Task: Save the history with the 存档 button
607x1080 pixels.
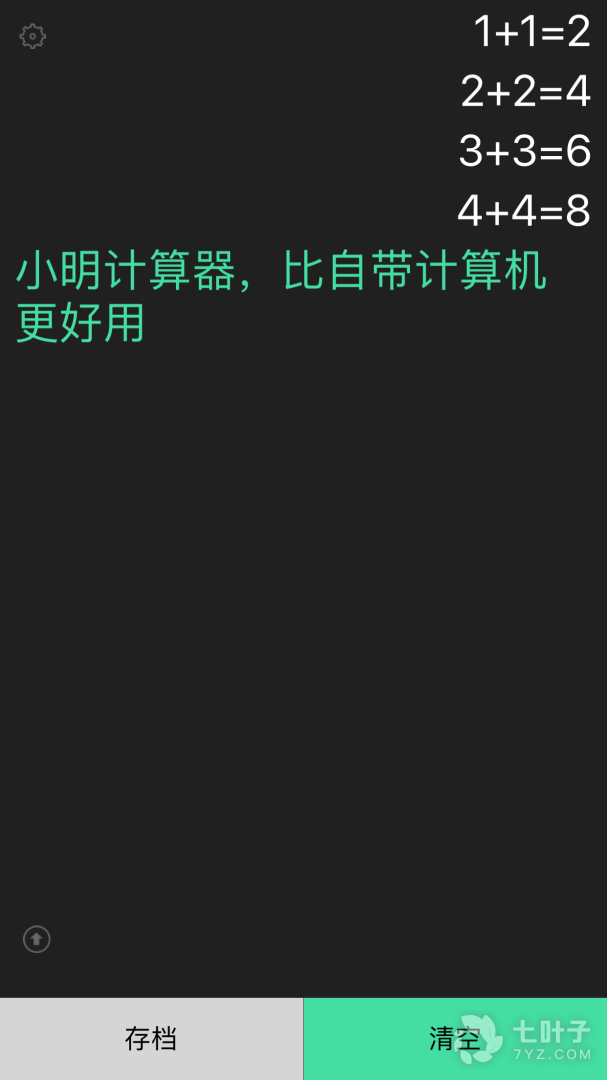Action: 151,1039
